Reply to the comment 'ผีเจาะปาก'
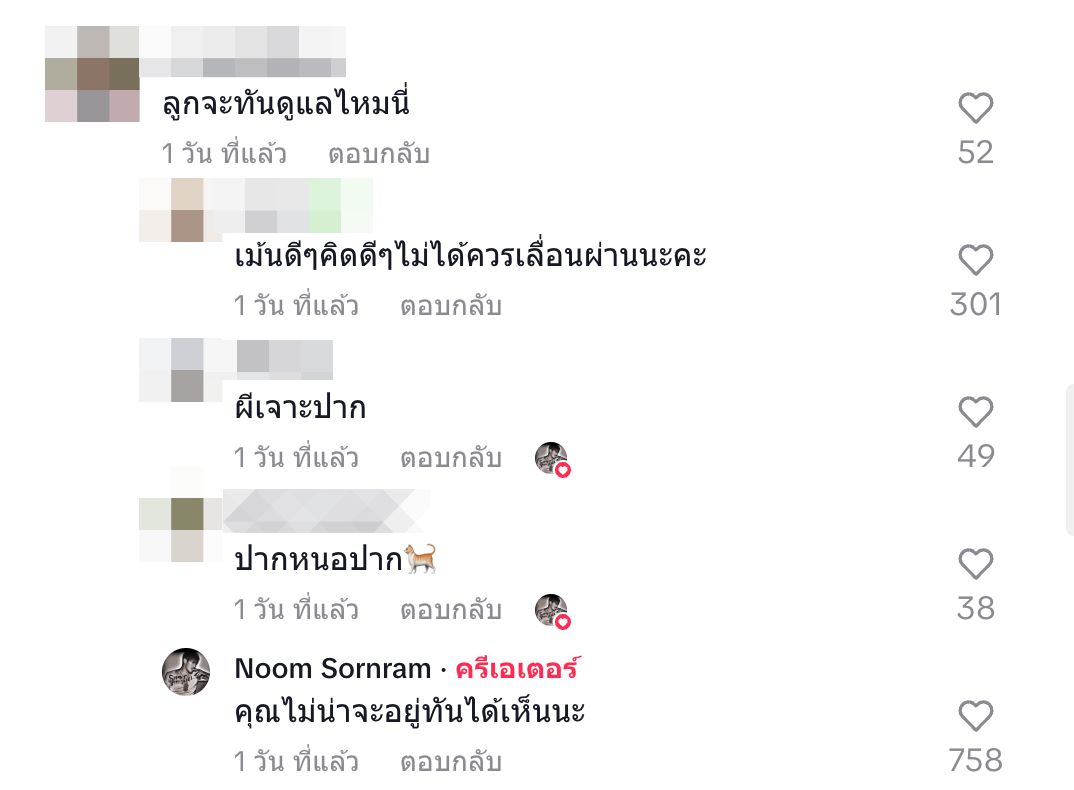Image resolution: width=1074 pixels, height=790 pixels. click(x=450, y=458)
